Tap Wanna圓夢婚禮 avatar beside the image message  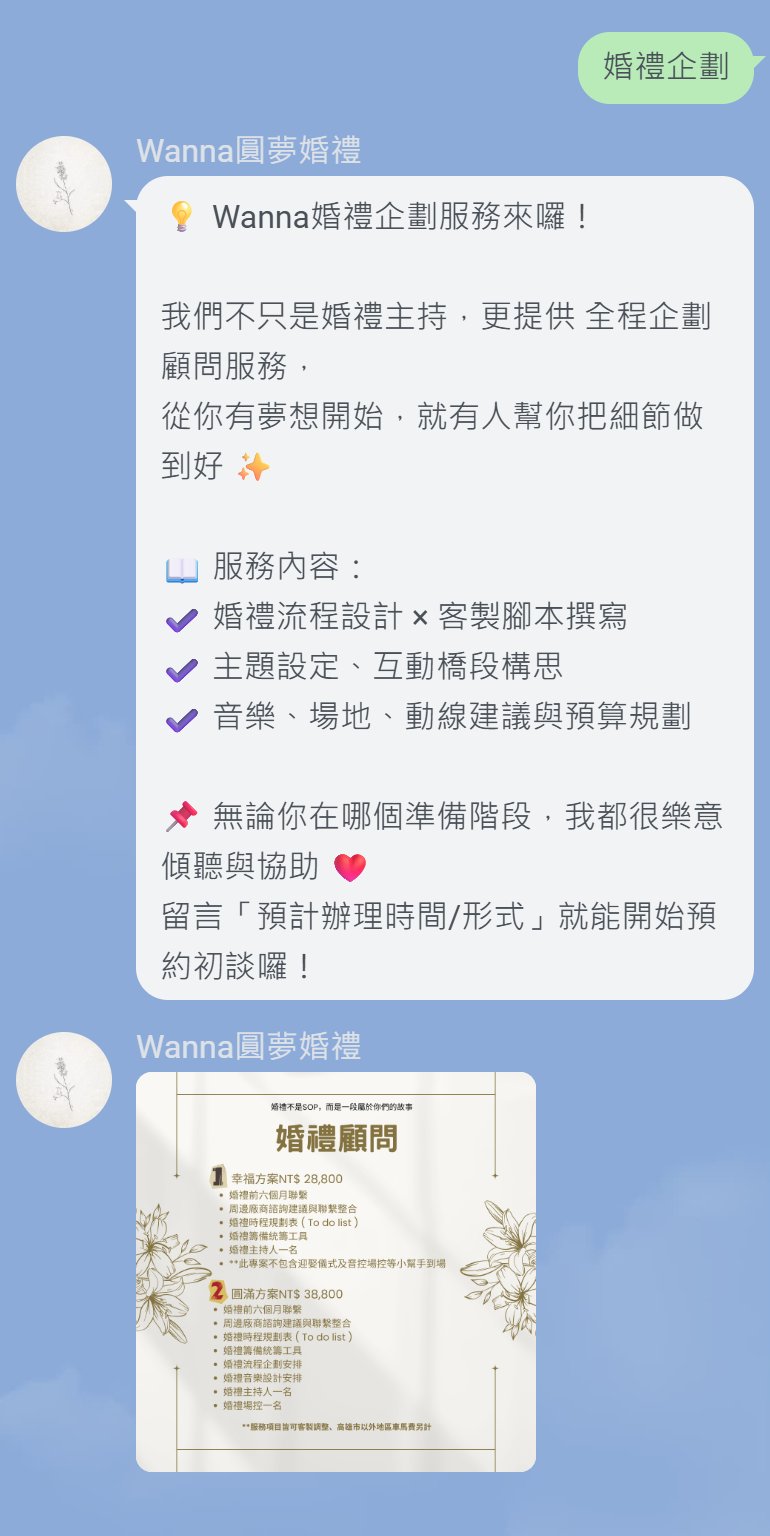(x=64, y=1080)
